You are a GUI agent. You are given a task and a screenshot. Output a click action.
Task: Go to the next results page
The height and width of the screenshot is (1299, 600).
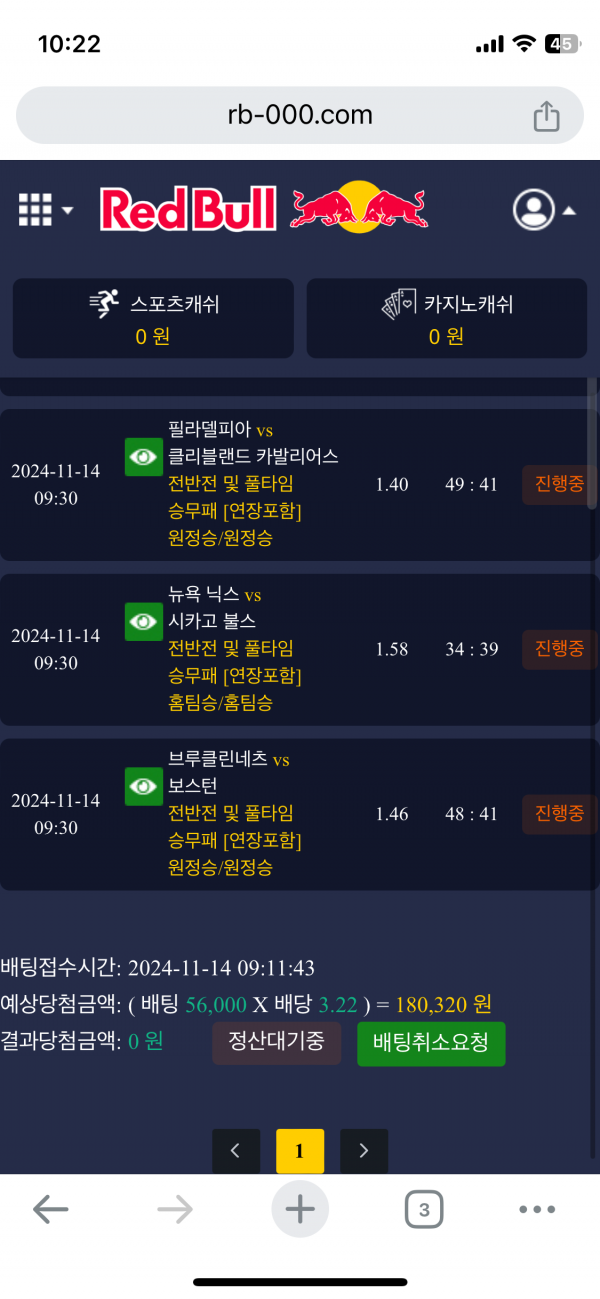click(x=364, y=1151)
